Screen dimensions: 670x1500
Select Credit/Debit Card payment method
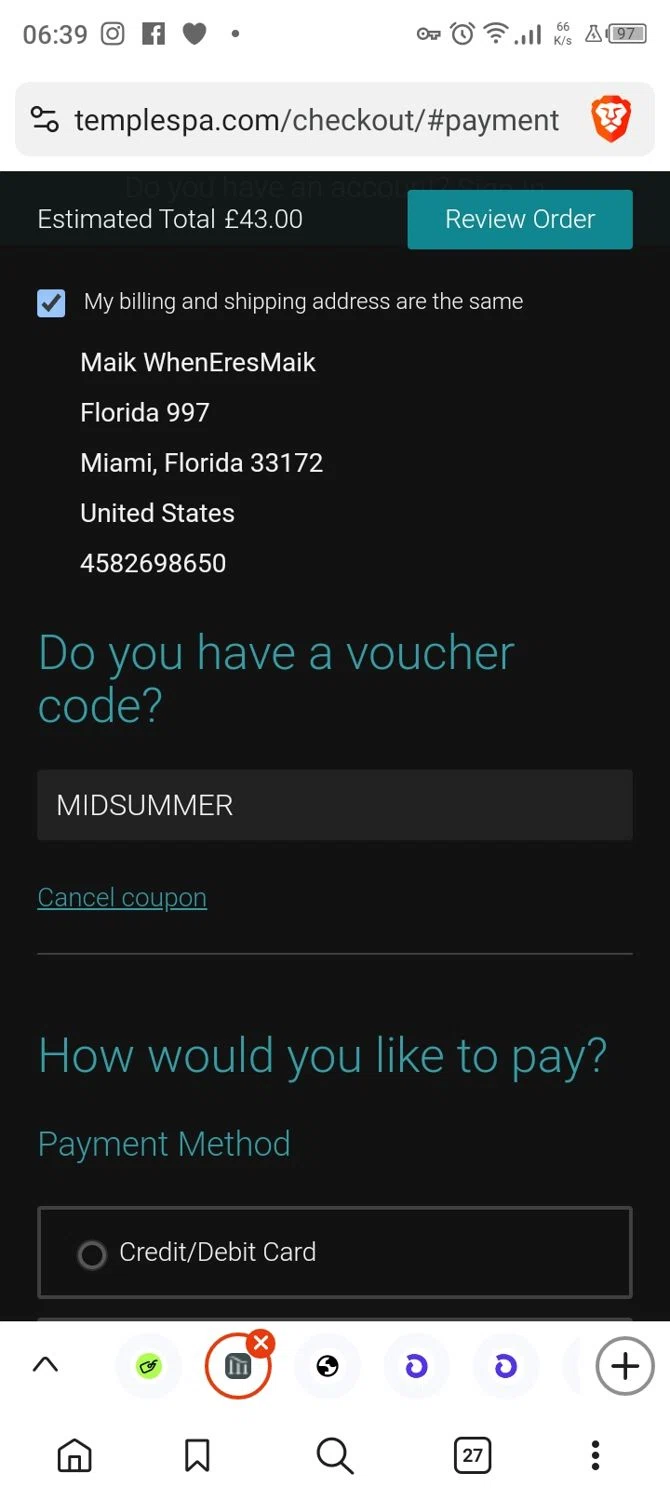(x=92, y=1254)
